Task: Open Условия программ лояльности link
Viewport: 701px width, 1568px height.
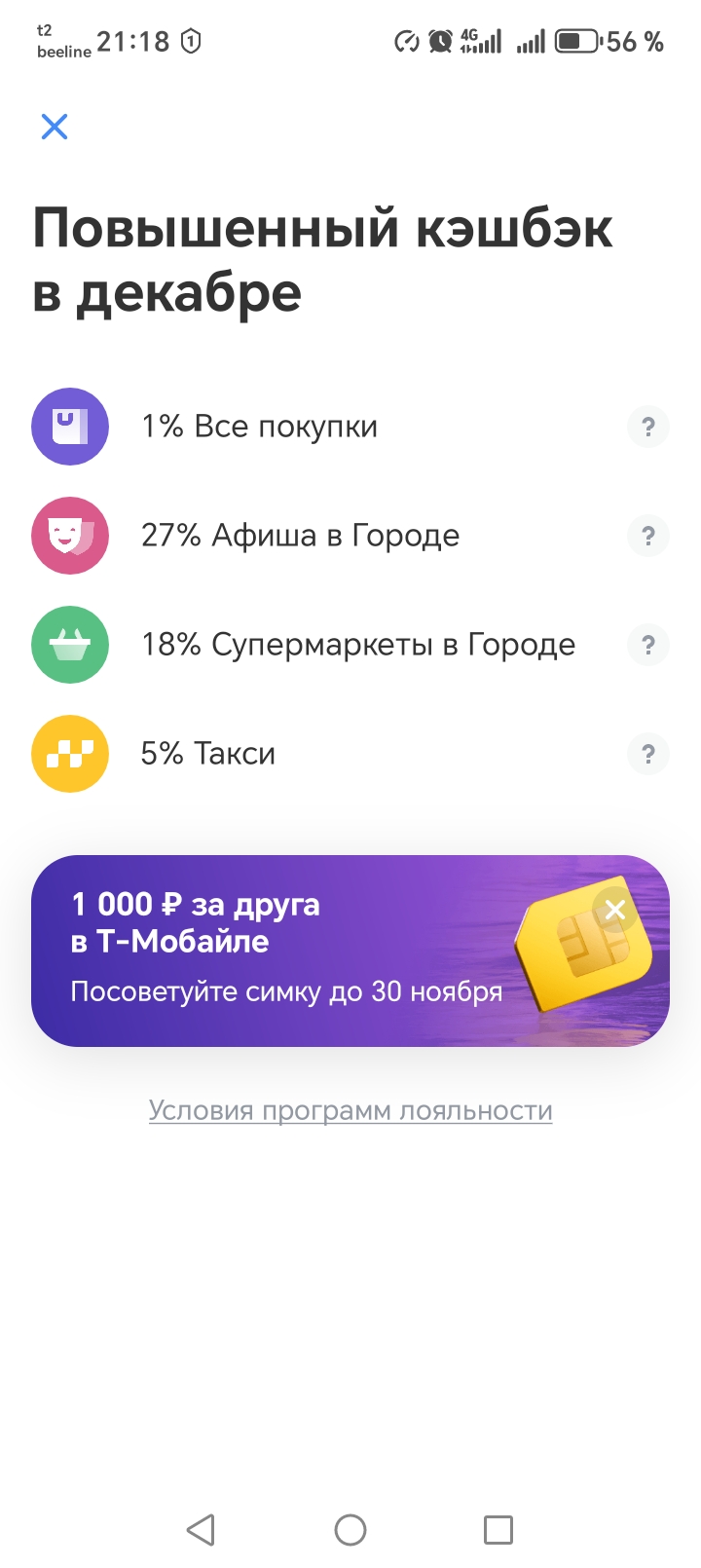Action: 350,1110
